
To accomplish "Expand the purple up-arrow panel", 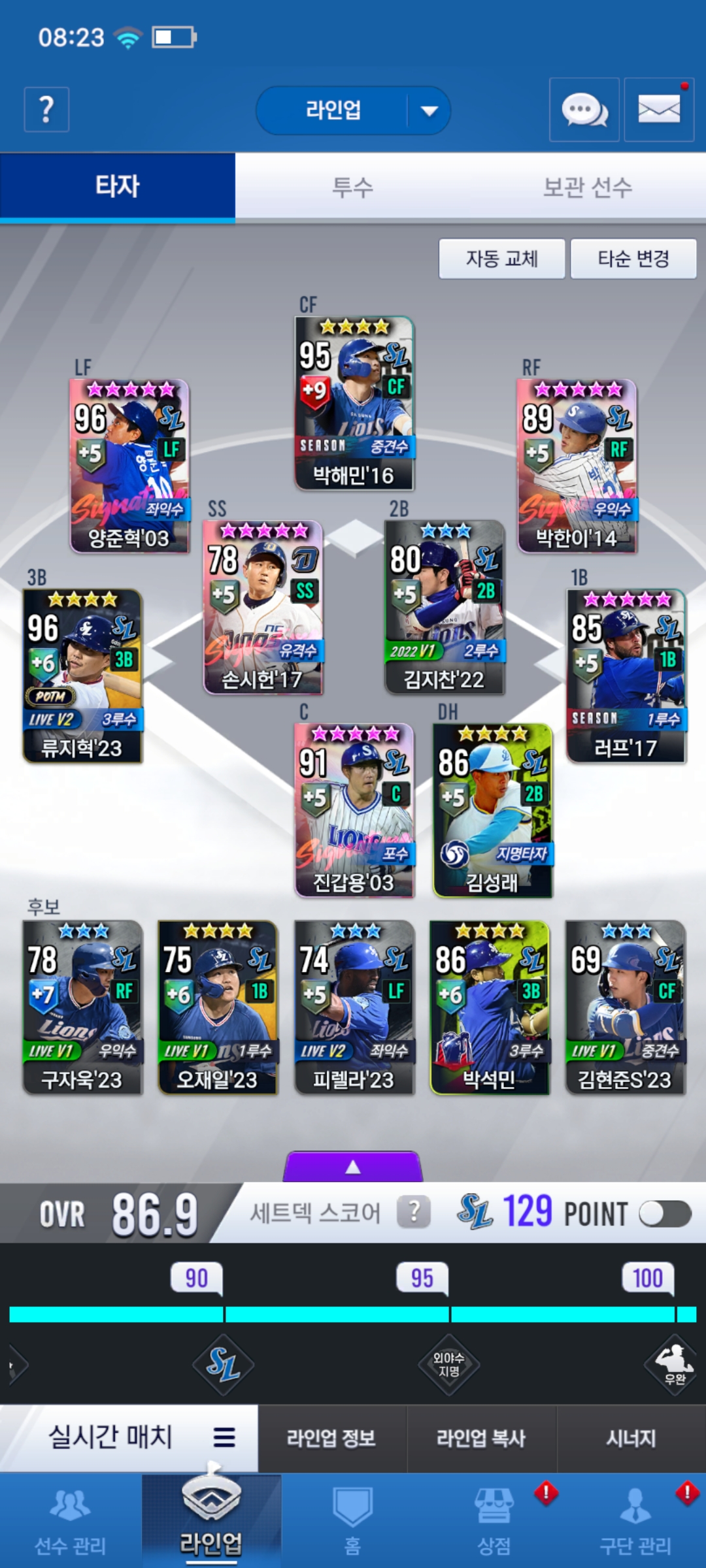I will pos(353,1166).
